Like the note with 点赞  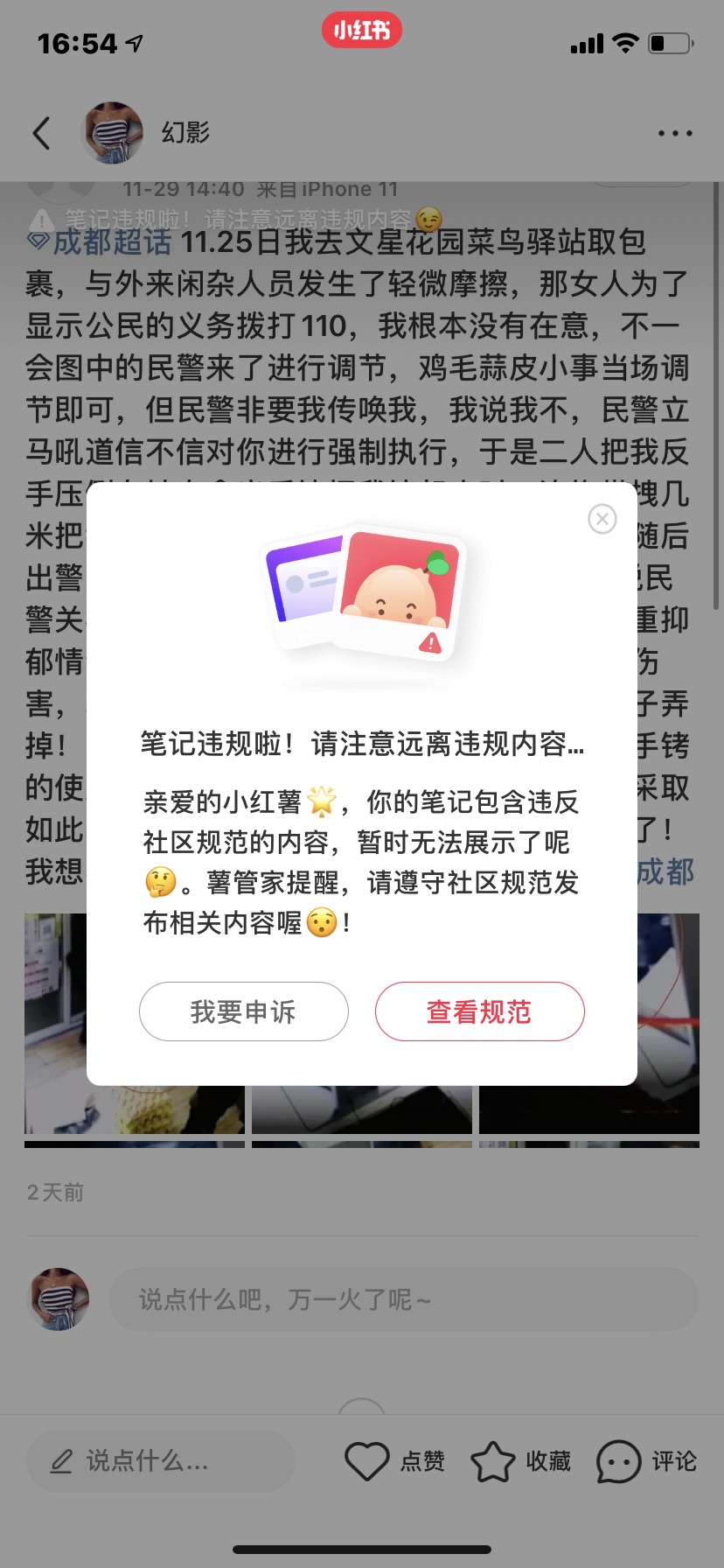[x=395, y=1460]
